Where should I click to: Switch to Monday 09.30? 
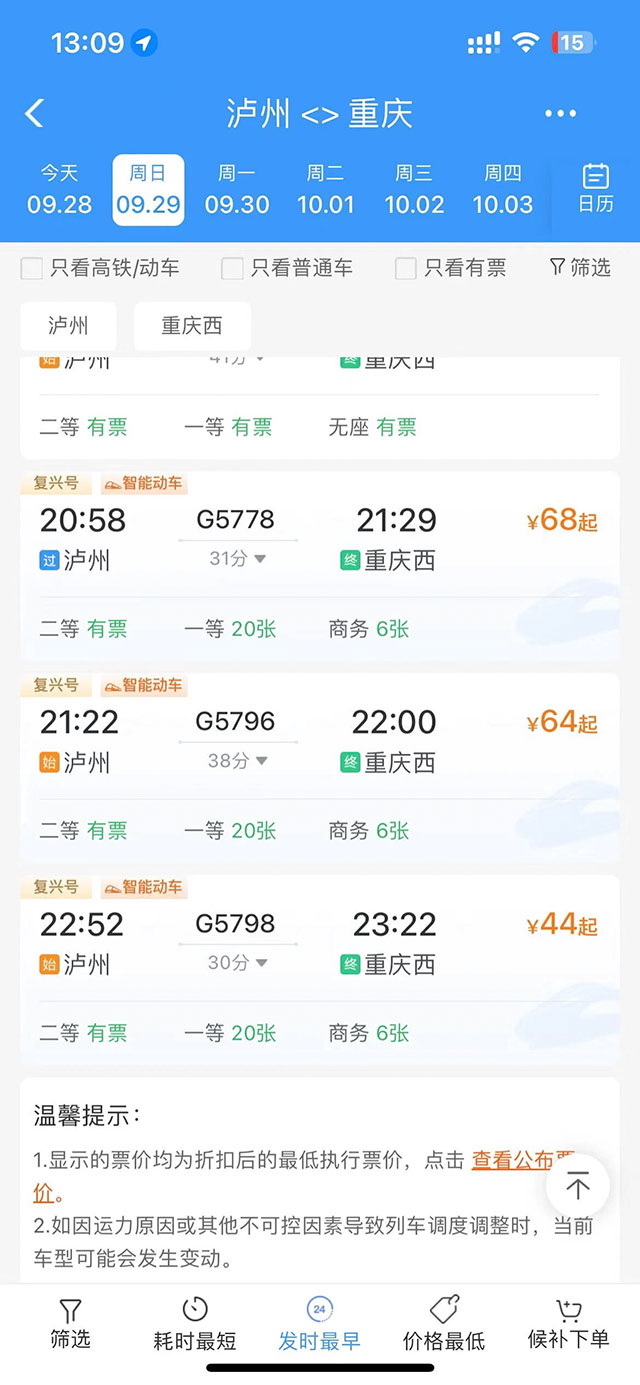pos(237,190)
